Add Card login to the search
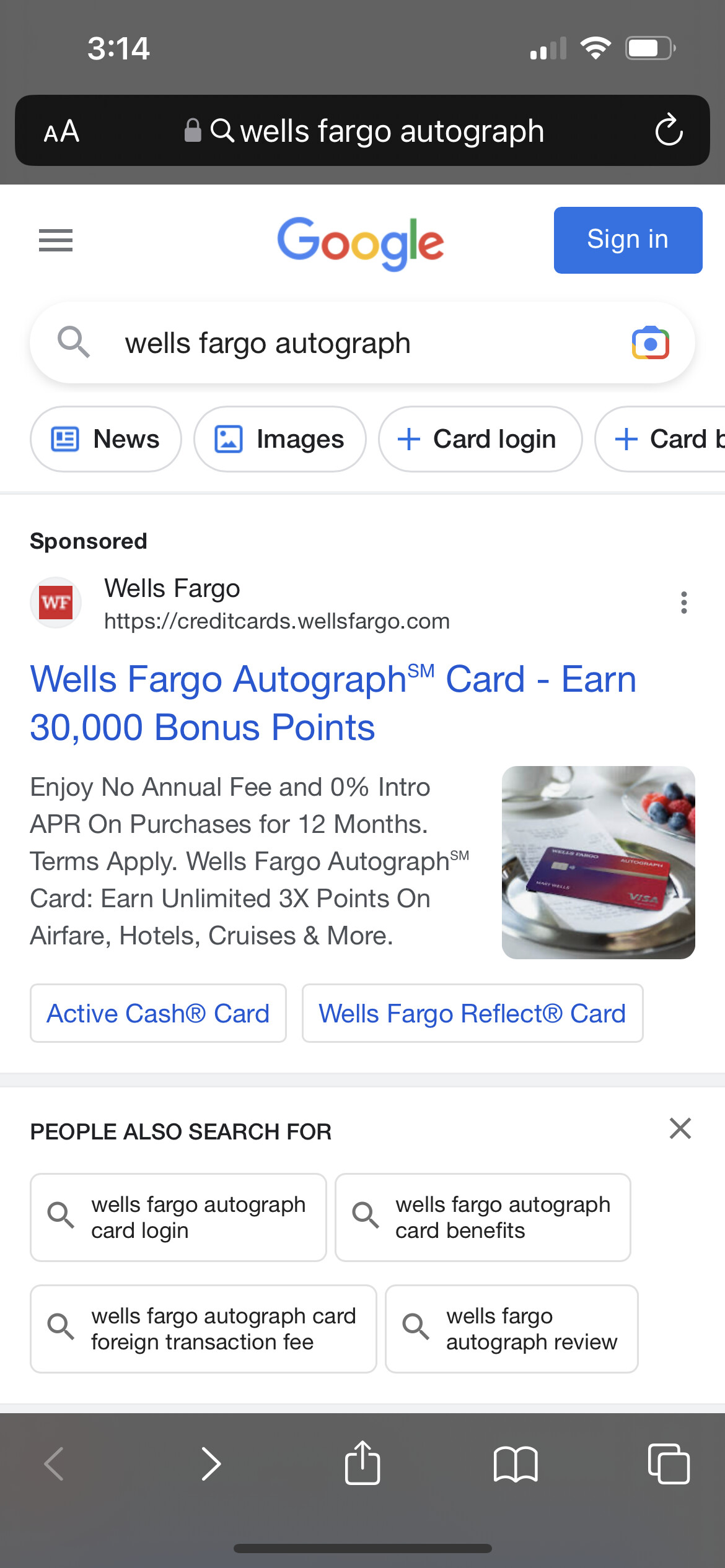Image resolution: width=725 pixels, height=1568 pixels. [x=480, y=439]
